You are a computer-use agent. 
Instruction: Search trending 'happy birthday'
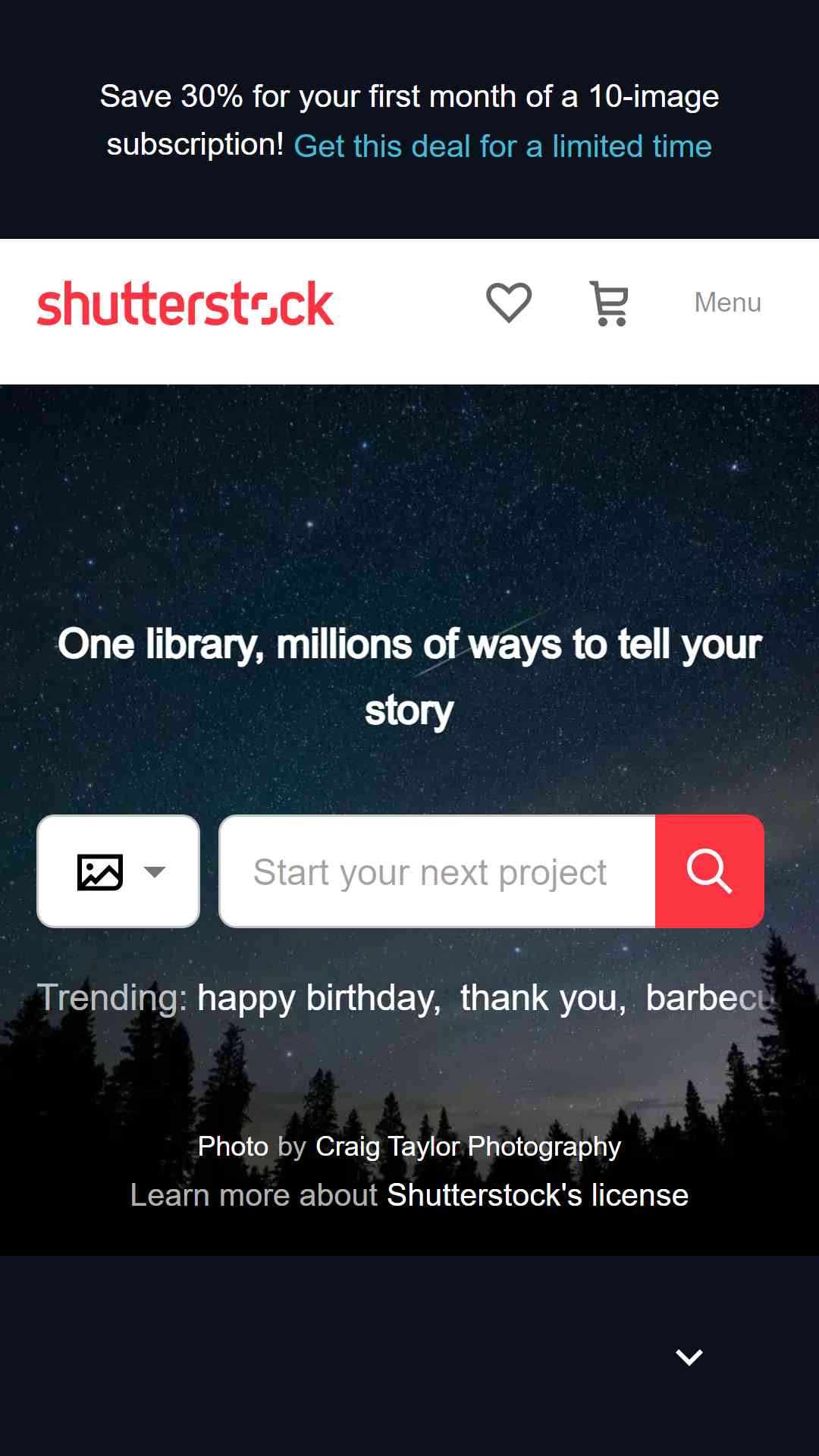tap(318, 998)
